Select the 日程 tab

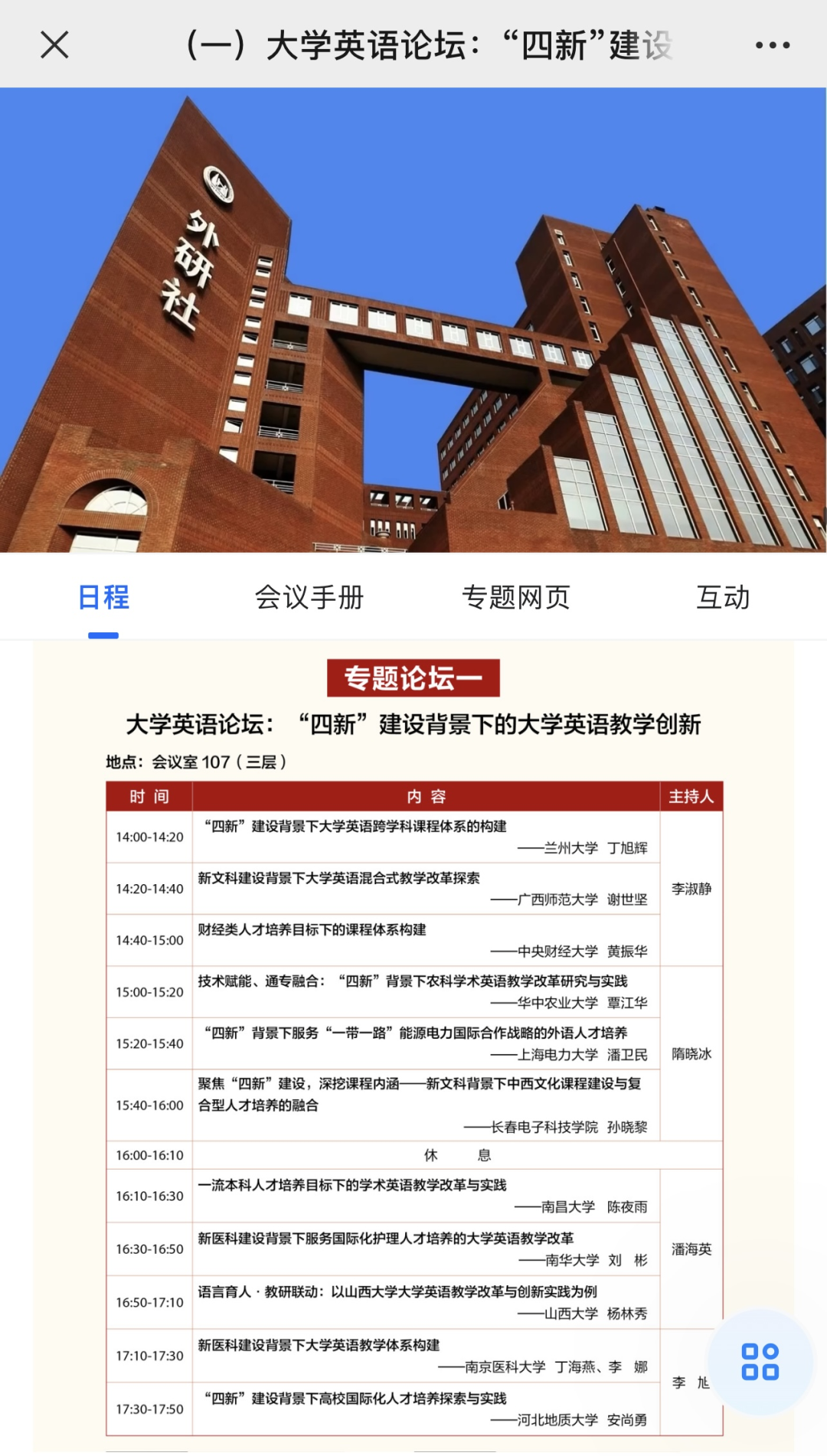click(x=104, y=598)
